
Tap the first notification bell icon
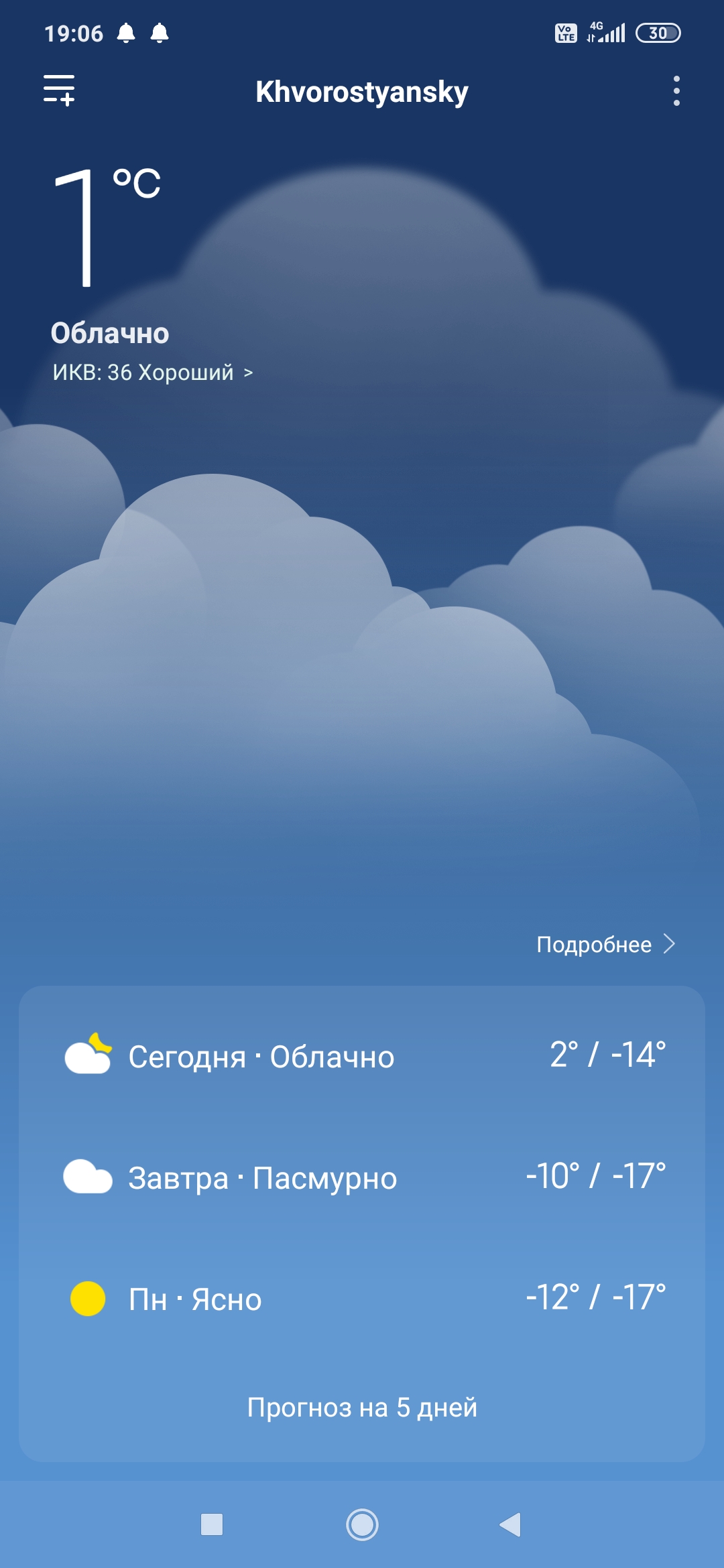126,32
